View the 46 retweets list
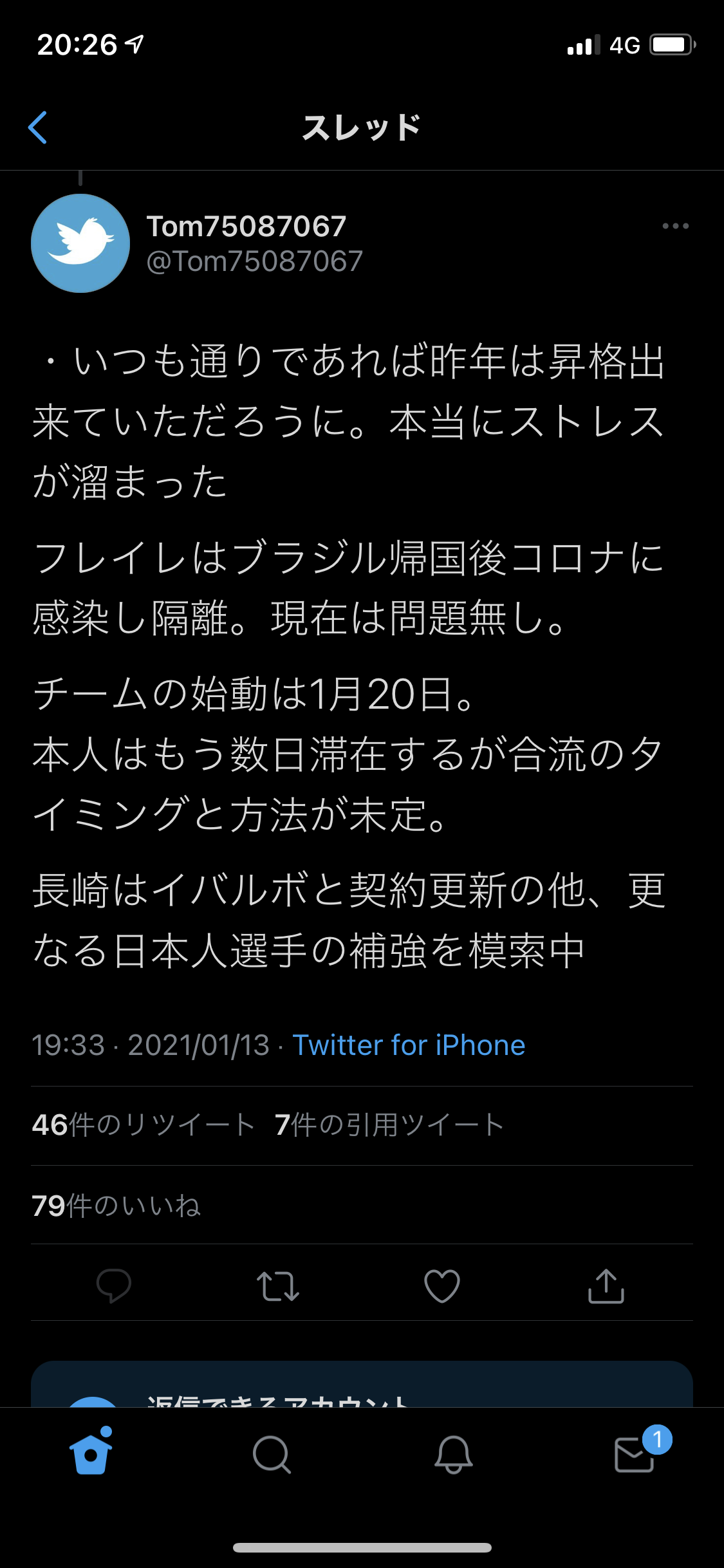The height and width of the screenshot is (1568, 724). (143, 1125)
